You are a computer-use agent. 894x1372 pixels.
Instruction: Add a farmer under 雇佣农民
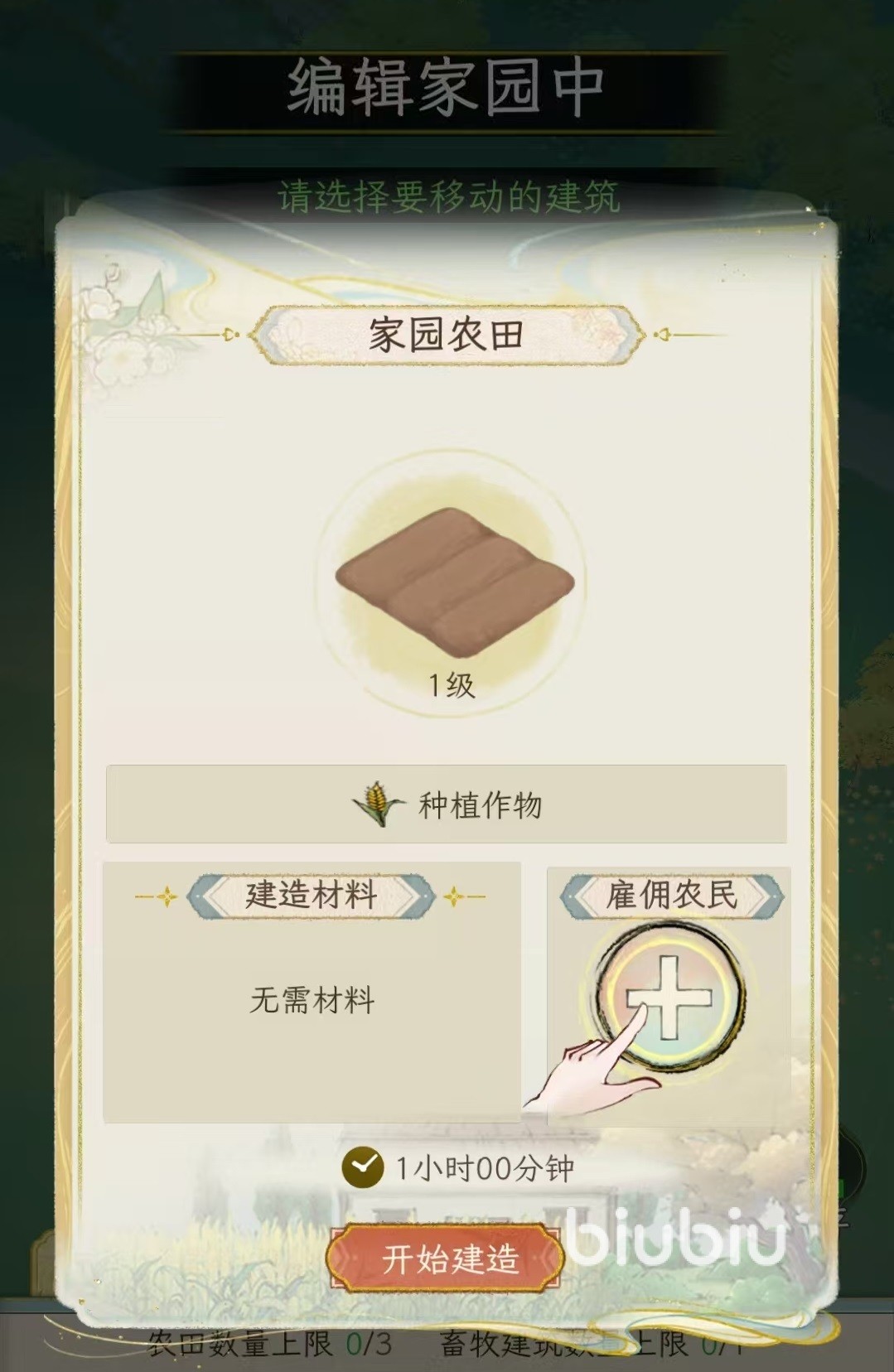(x=669, y=997)
